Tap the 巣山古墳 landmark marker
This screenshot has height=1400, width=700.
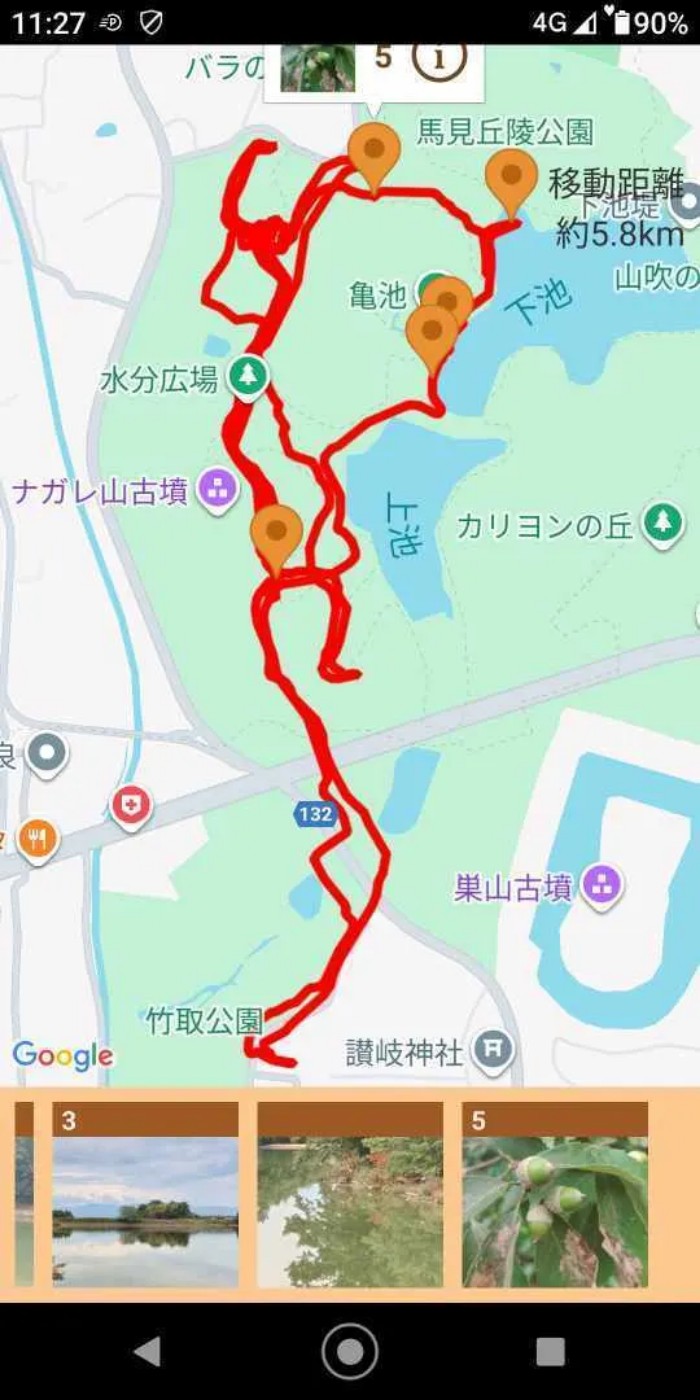(602, 885)
